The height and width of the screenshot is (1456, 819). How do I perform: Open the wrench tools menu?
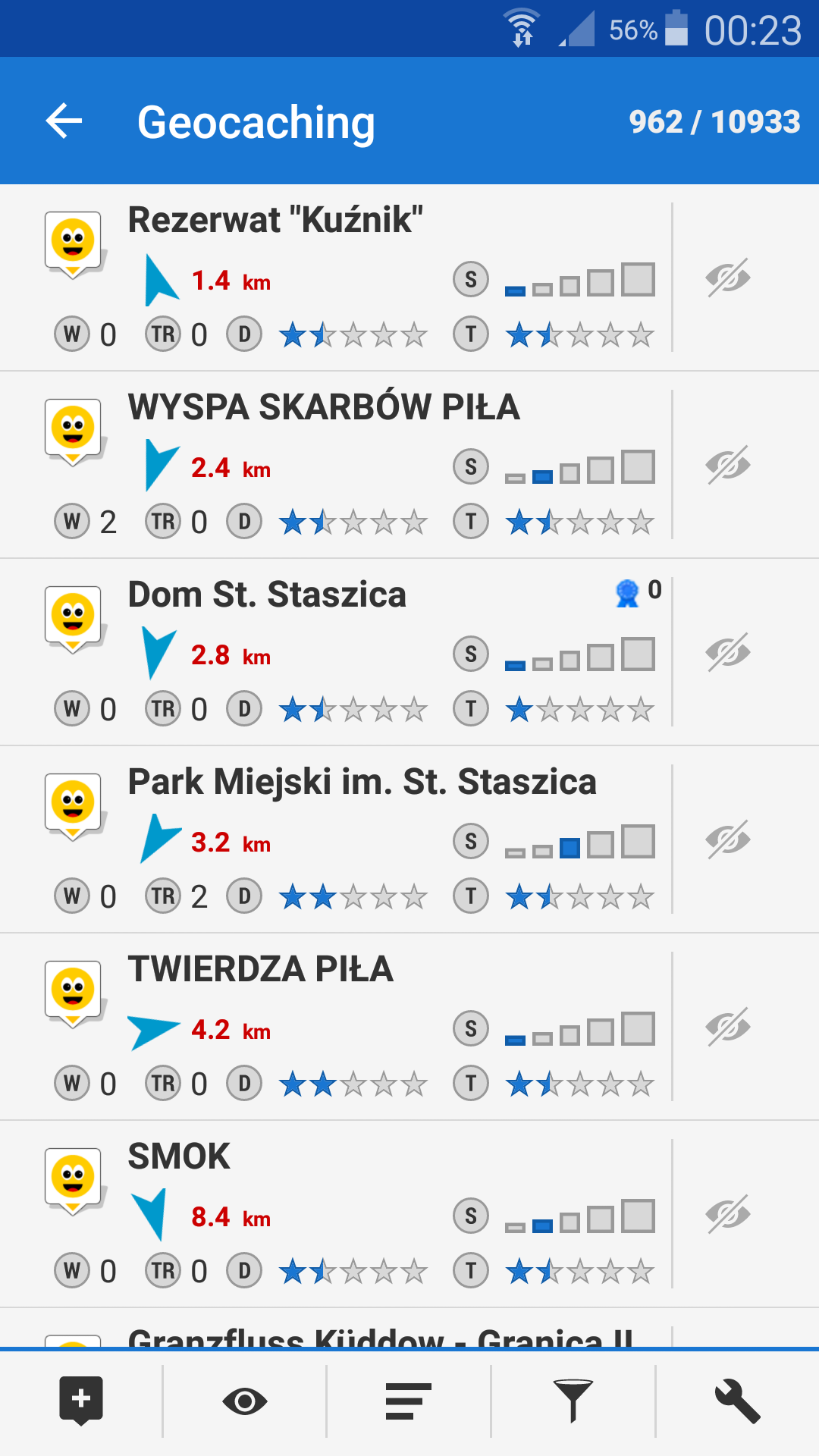coord(737,1401)
